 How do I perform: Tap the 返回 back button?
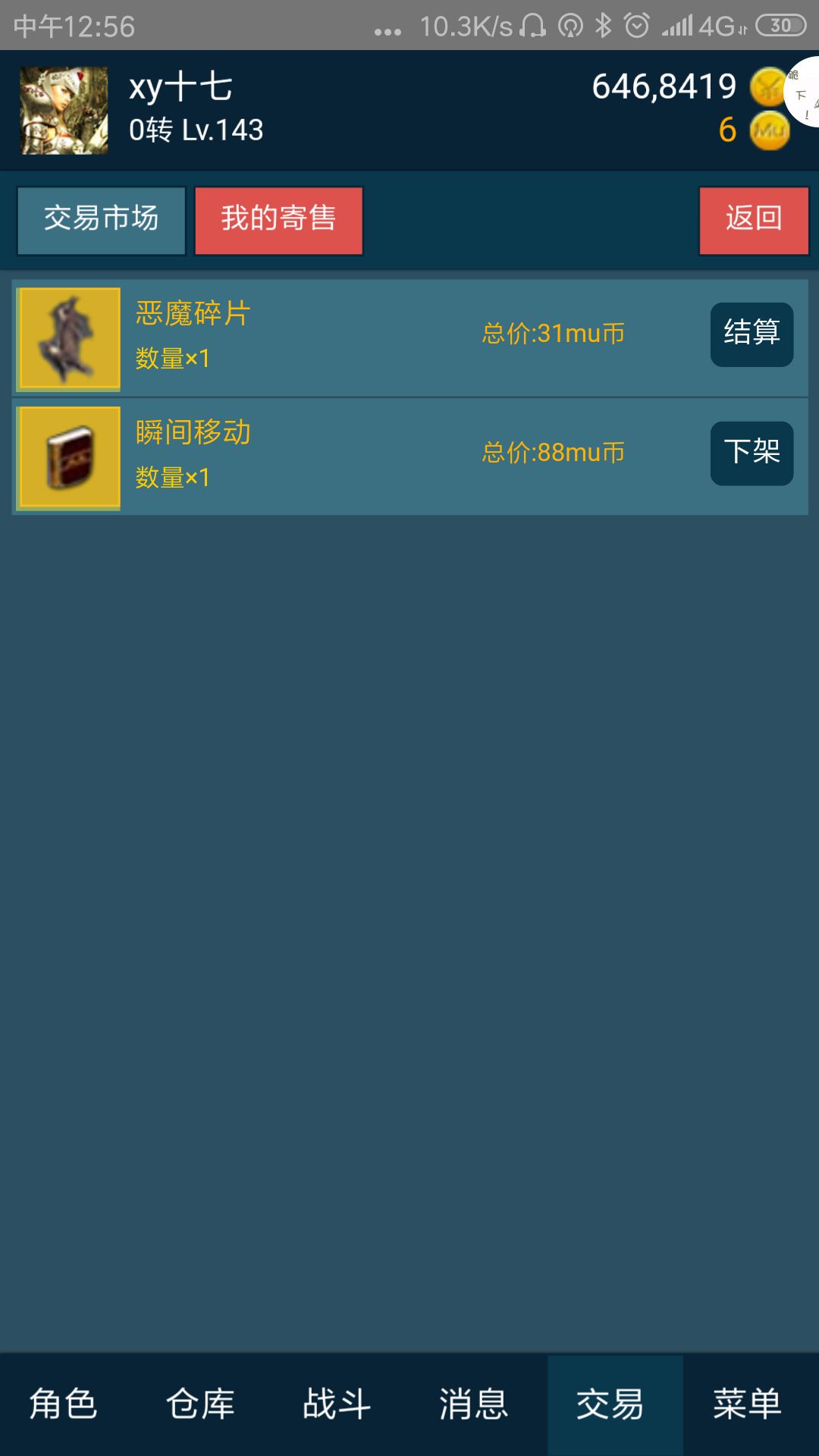753,219
